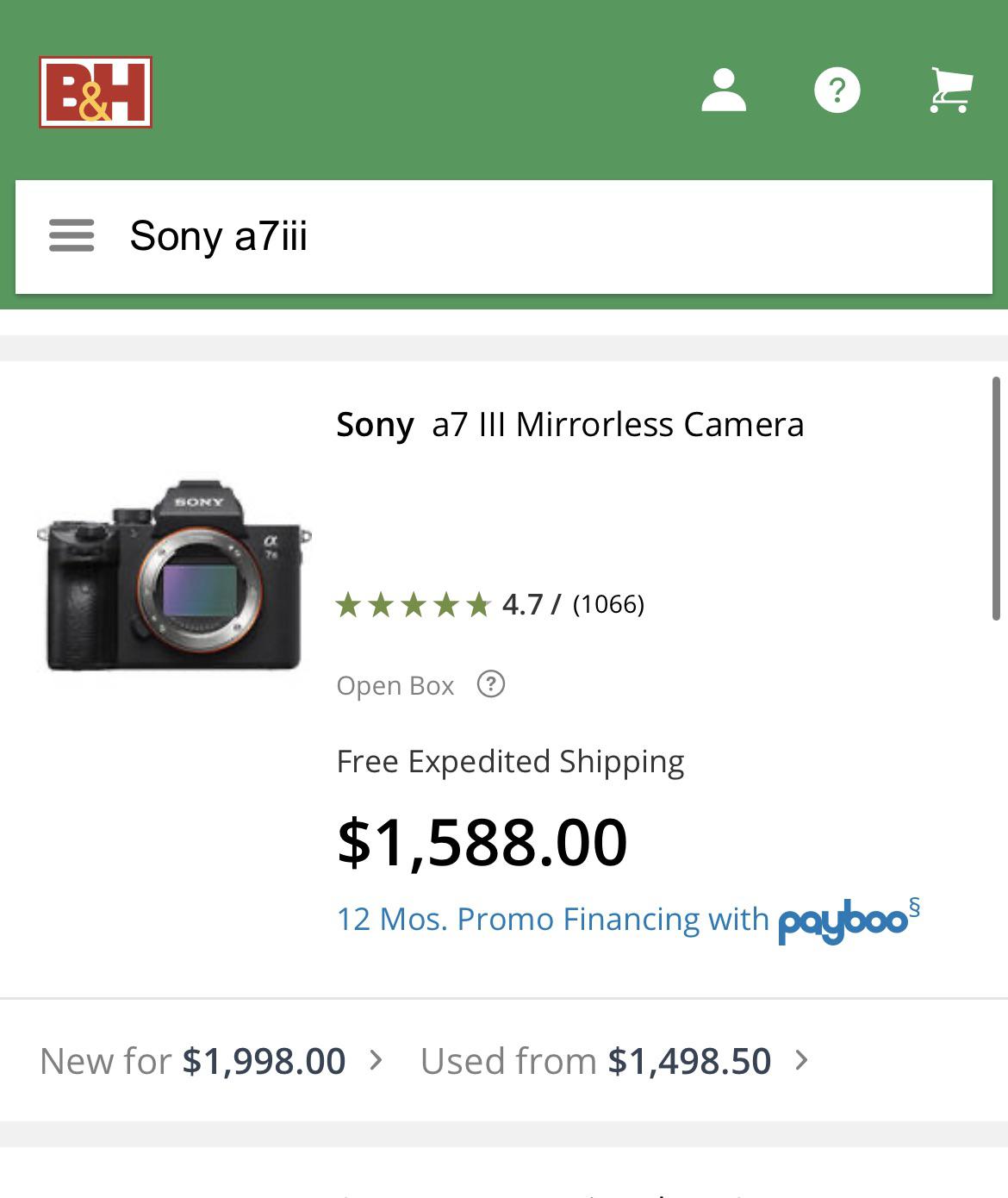Open the hamburger navigation menu
1008x1198 pixels.
(72, 235)
